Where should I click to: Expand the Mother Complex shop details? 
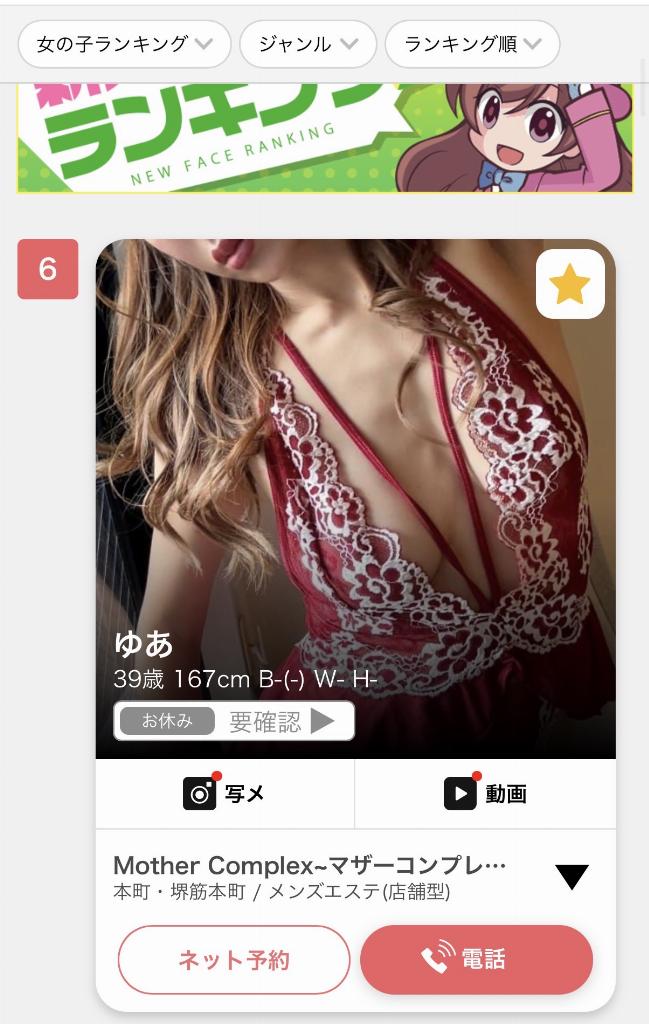coord(571,877)
